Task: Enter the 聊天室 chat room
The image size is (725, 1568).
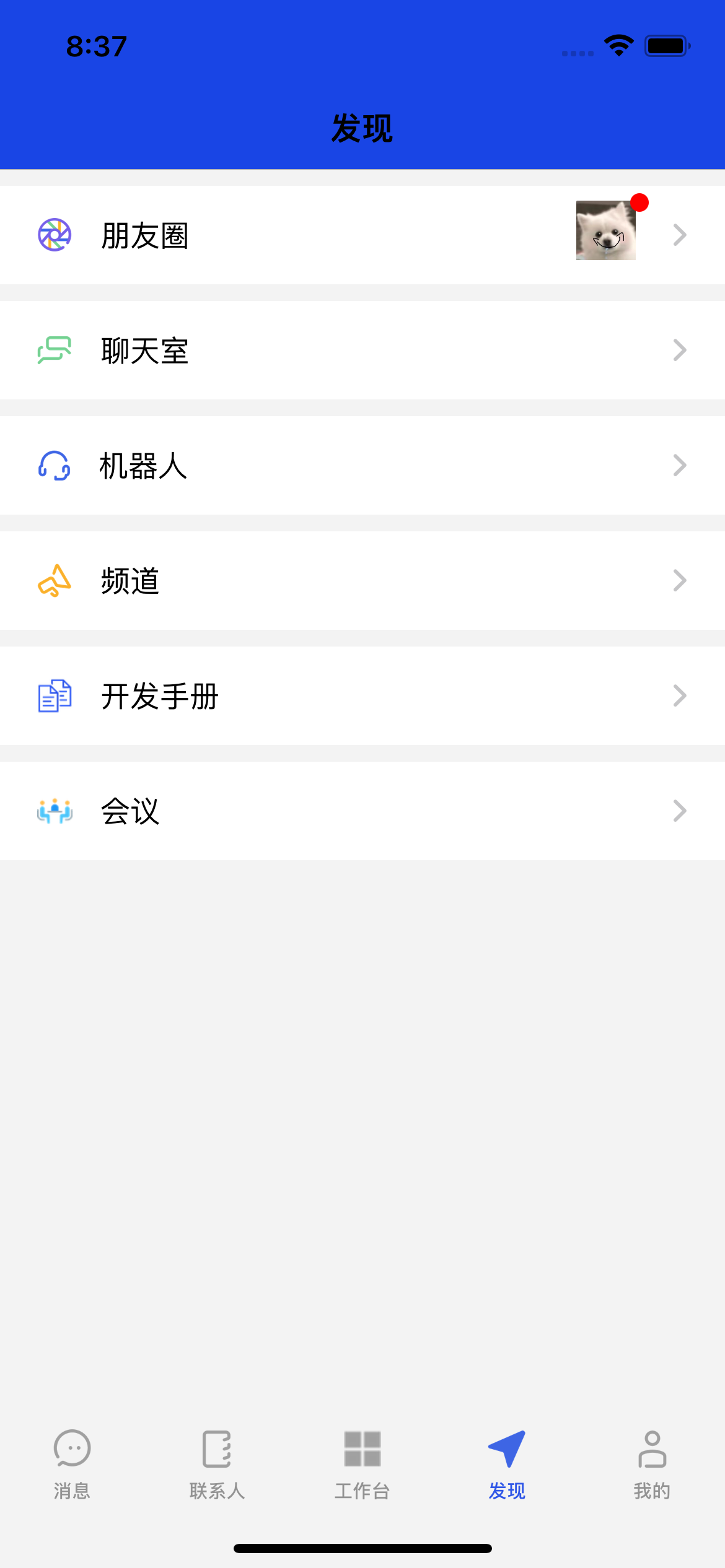Action: tap(362, 351)
